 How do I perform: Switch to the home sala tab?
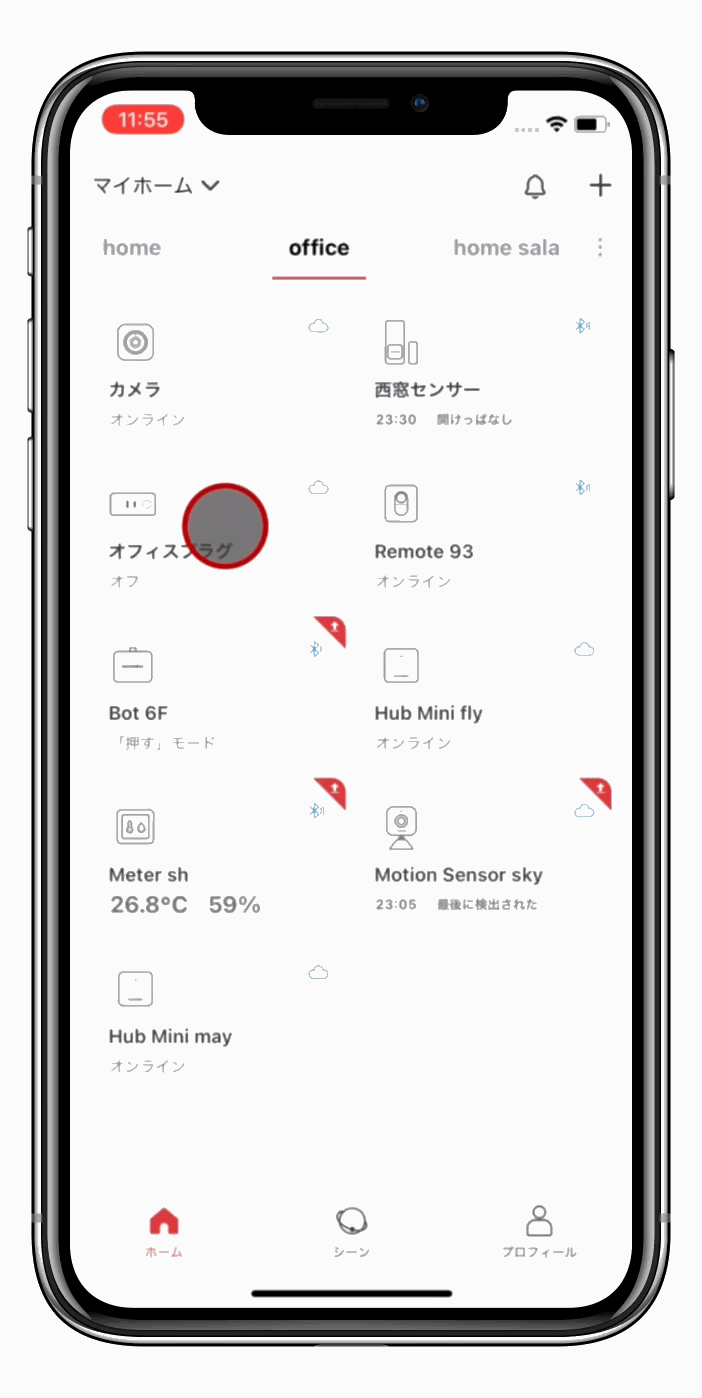506,248
